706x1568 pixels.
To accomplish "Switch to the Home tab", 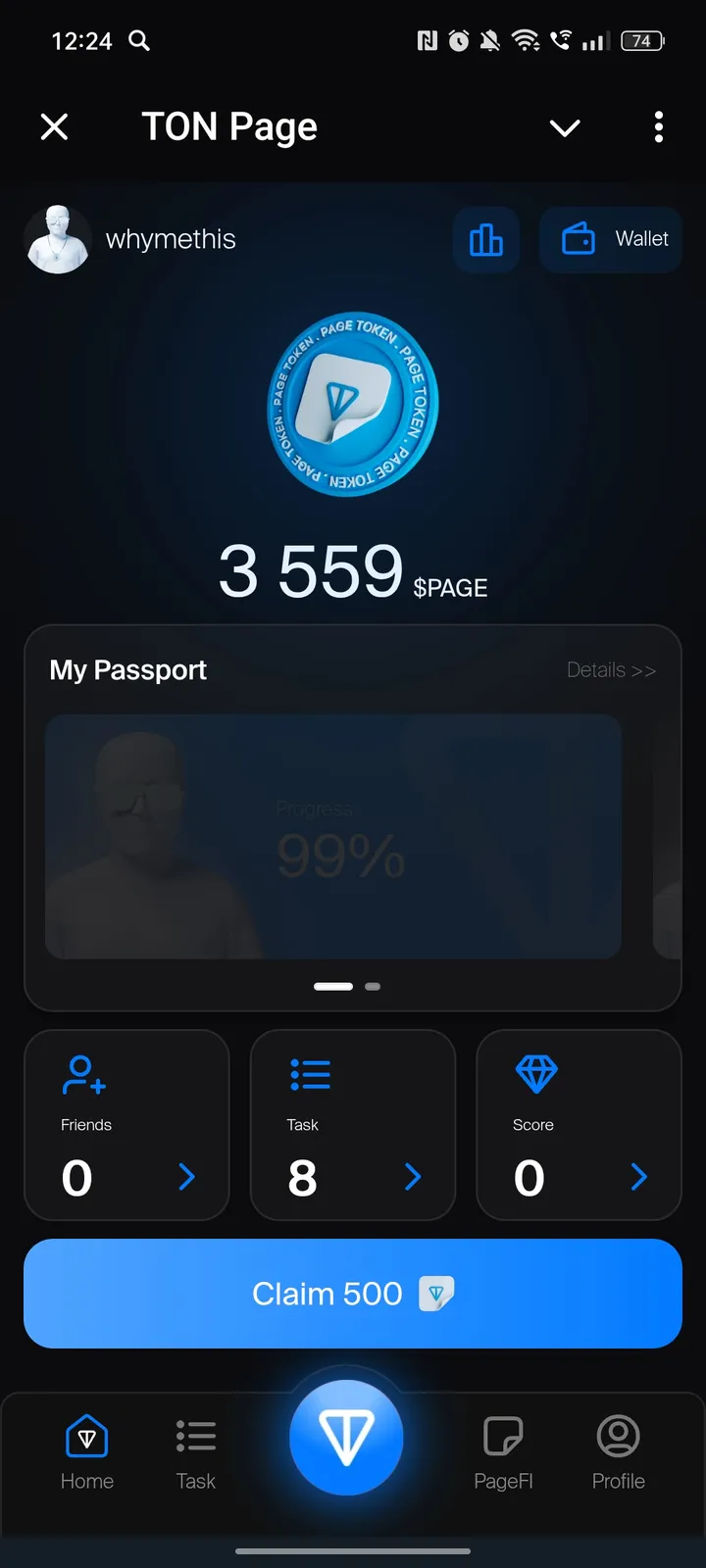I will point(87,1453).
